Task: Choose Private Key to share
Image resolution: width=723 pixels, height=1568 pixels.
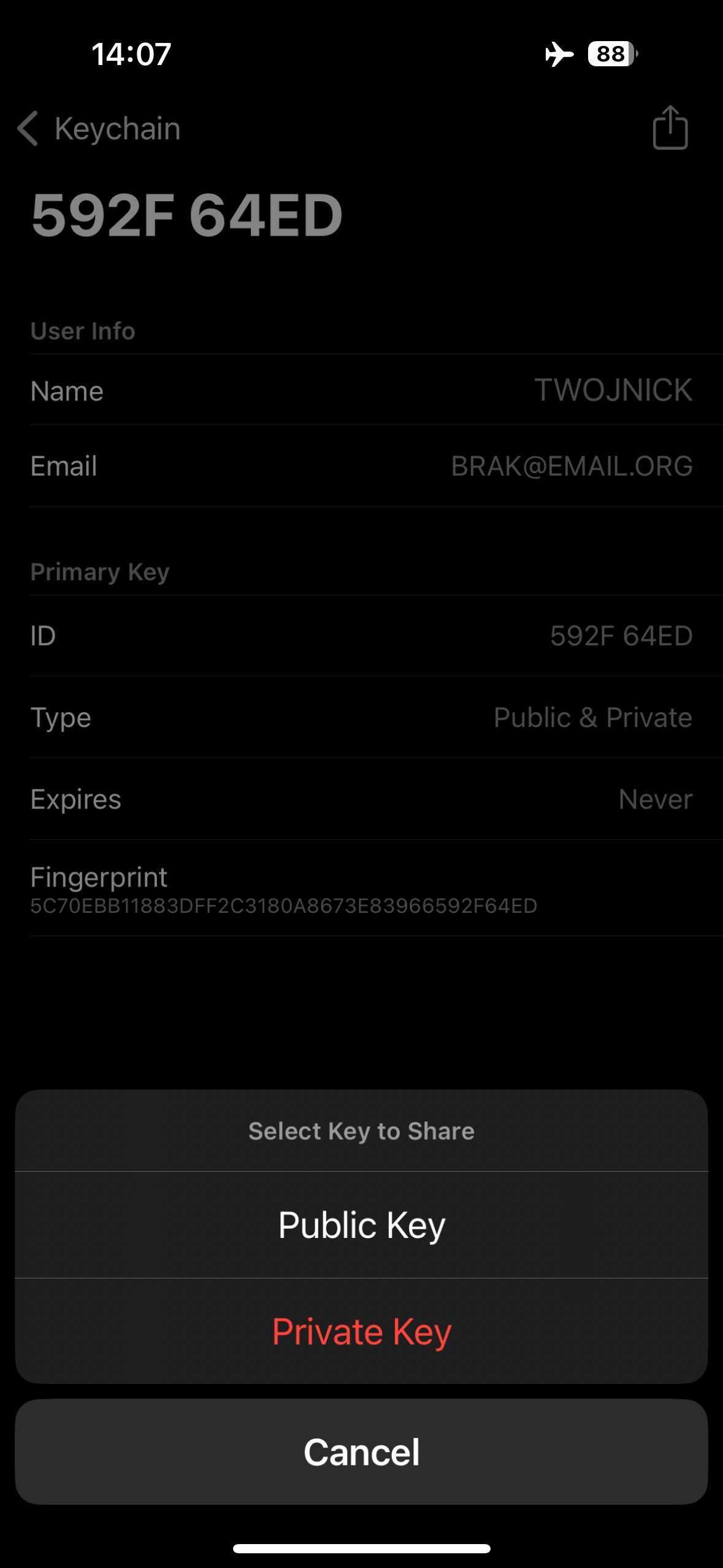Action: click(361, 1332)
